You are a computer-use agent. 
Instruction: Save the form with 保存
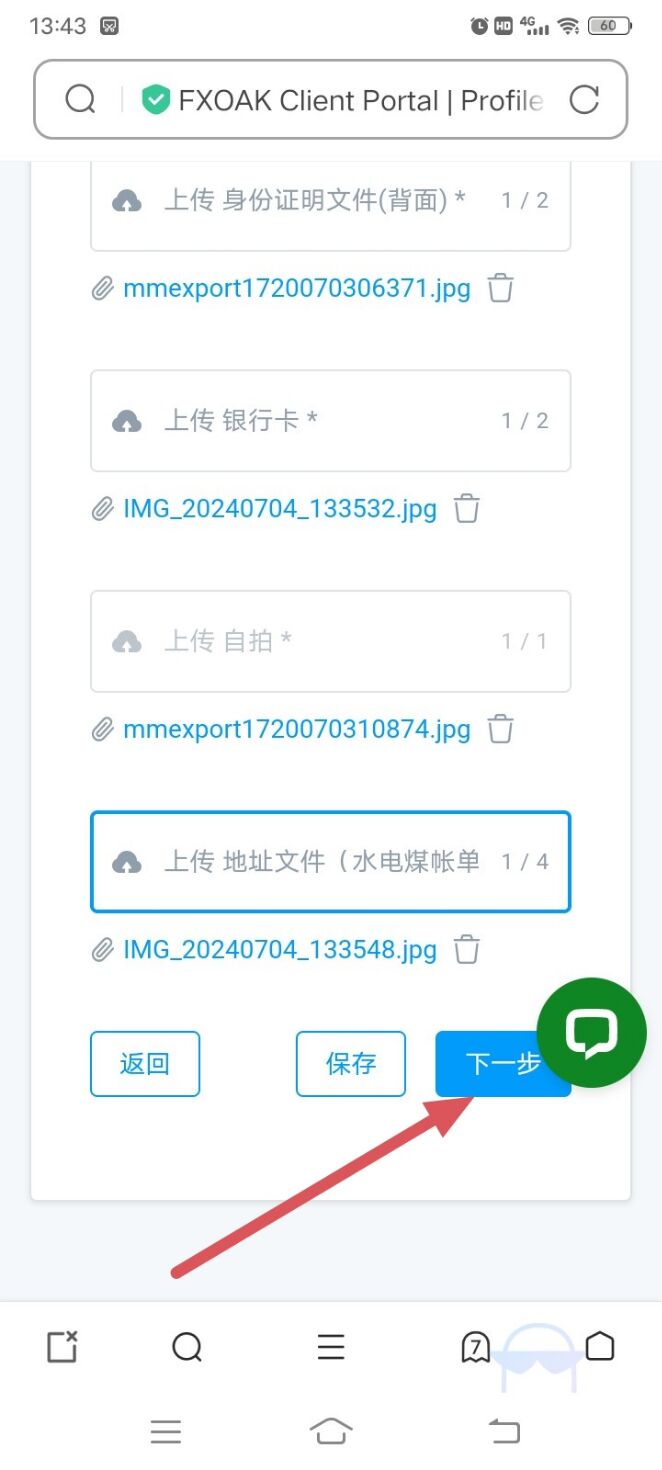[351, 1064]
